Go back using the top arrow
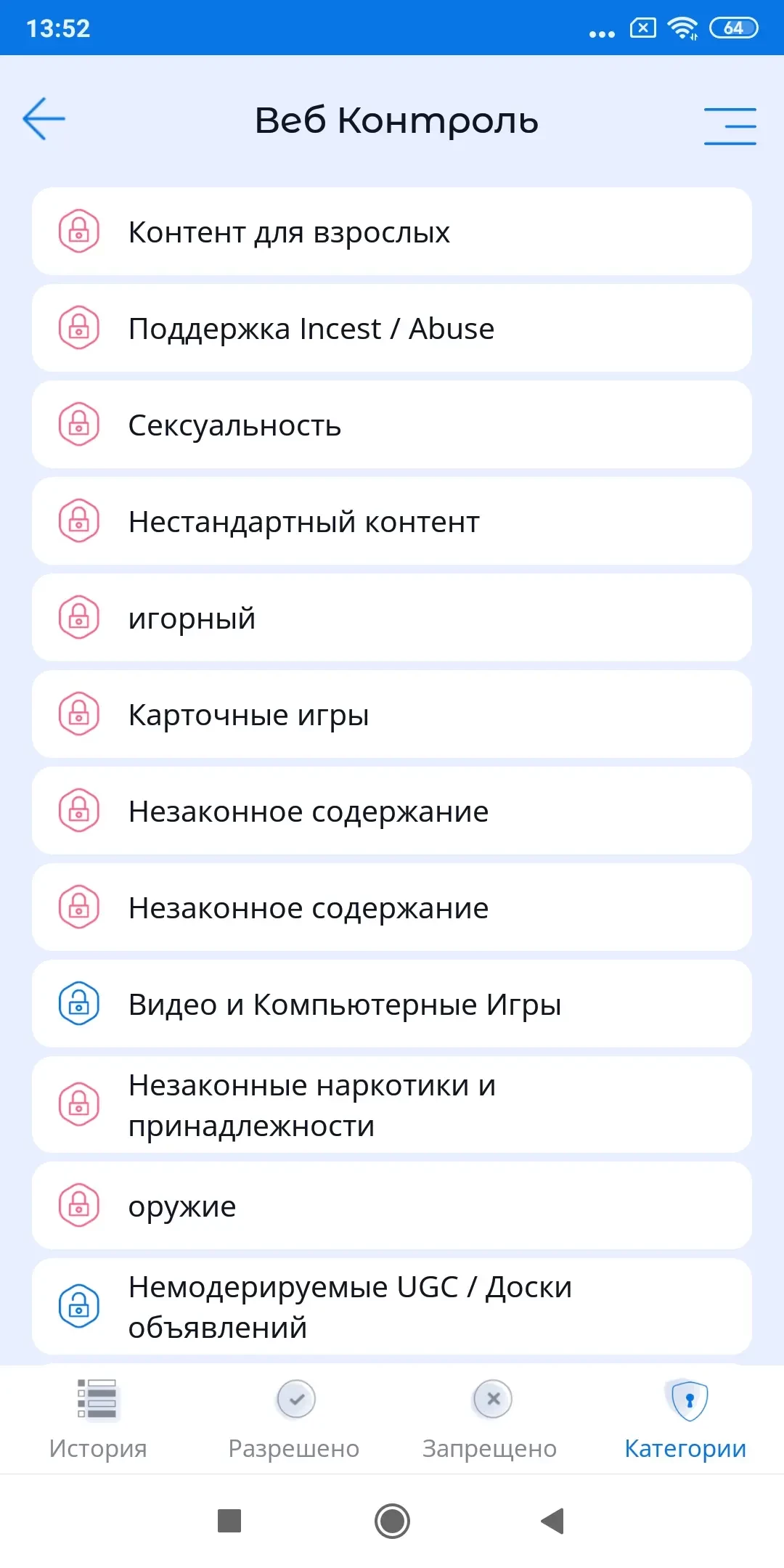Image resolution: width=784 pixels, height=1568 pixels. point(44,118)
